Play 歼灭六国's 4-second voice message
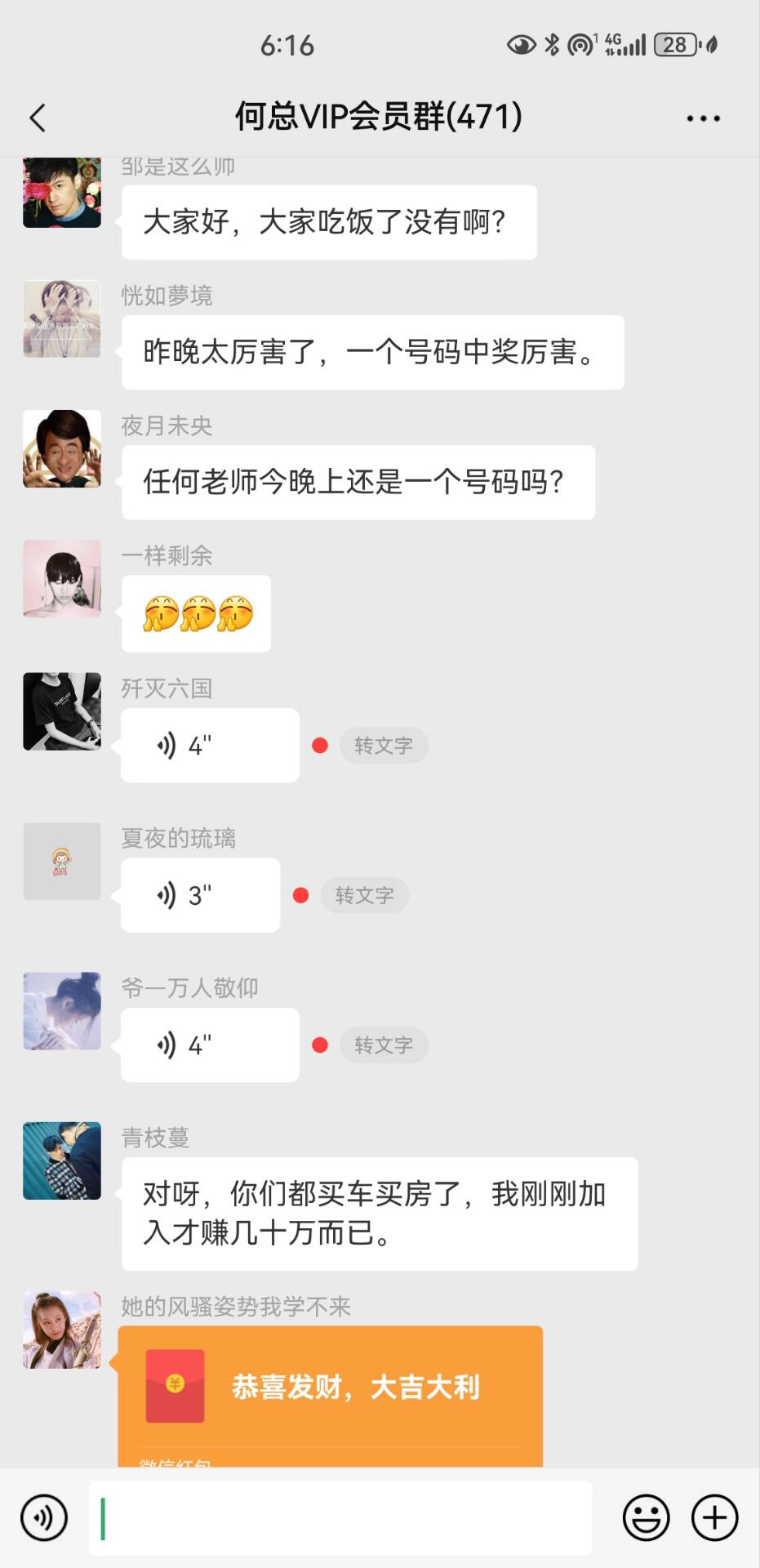The image size is (760, 1568). pos(210,746)
